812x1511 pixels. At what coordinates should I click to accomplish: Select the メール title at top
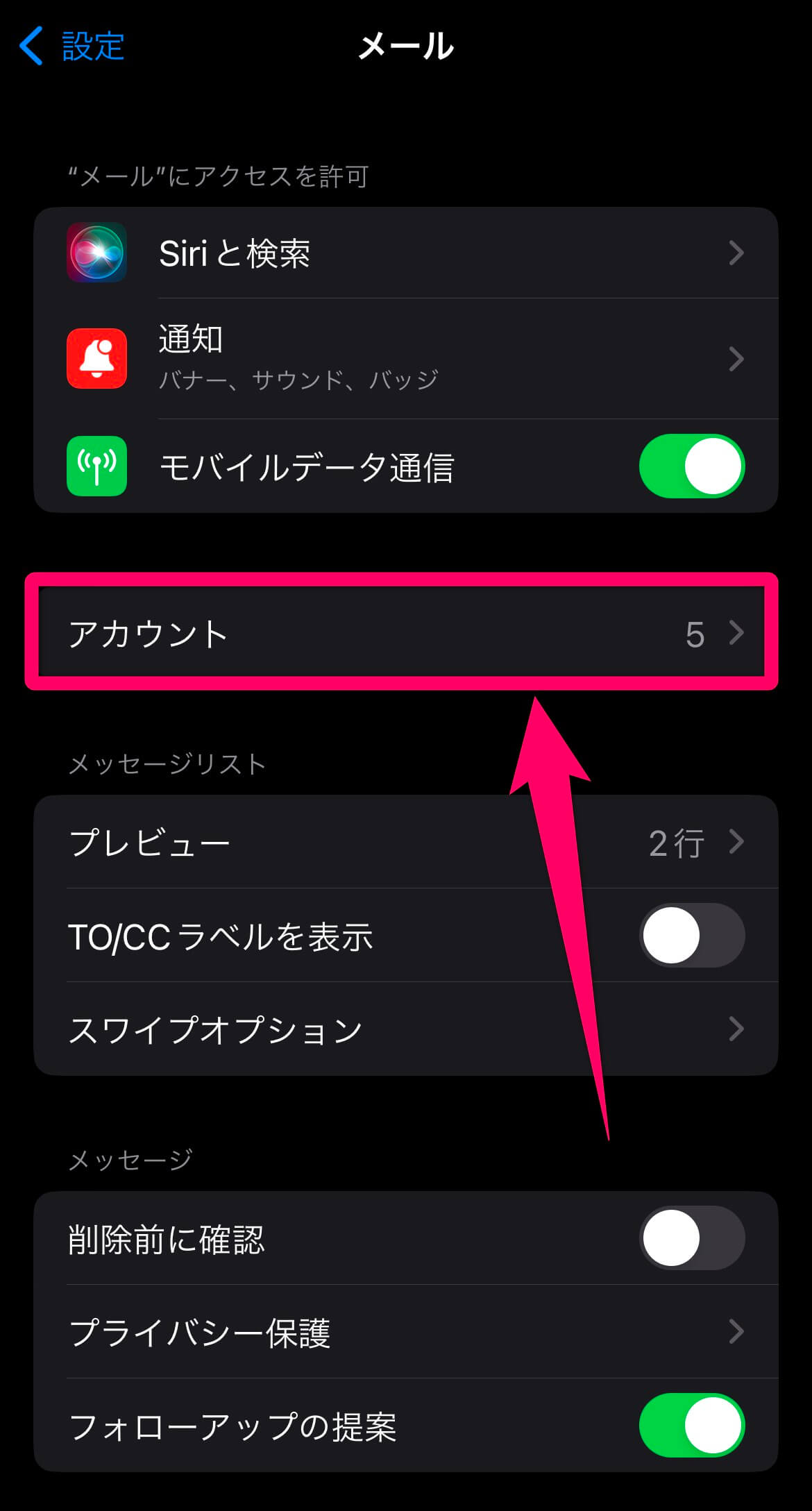click(406, 47)
